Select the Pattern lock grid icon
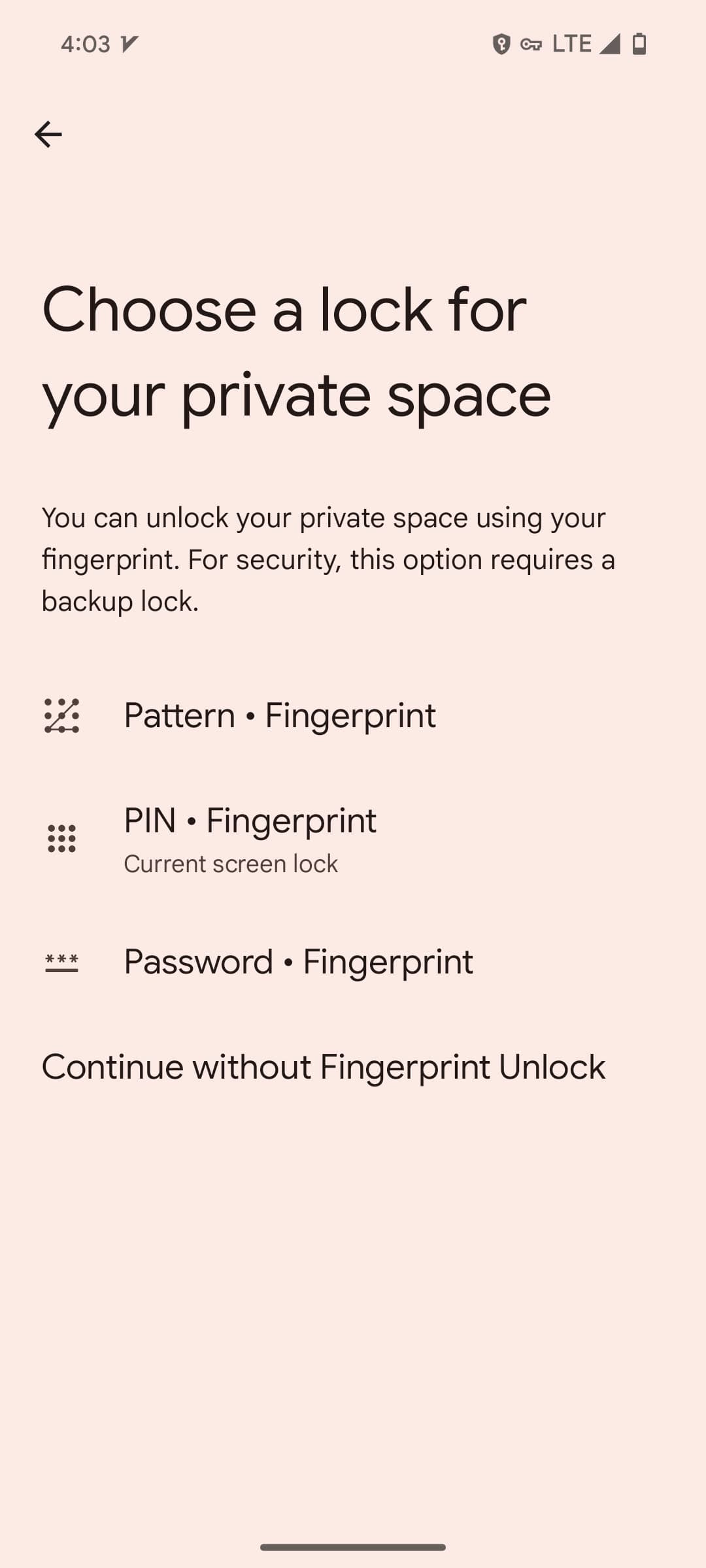This screenshot has width=706, height=1568. point(62,715)
